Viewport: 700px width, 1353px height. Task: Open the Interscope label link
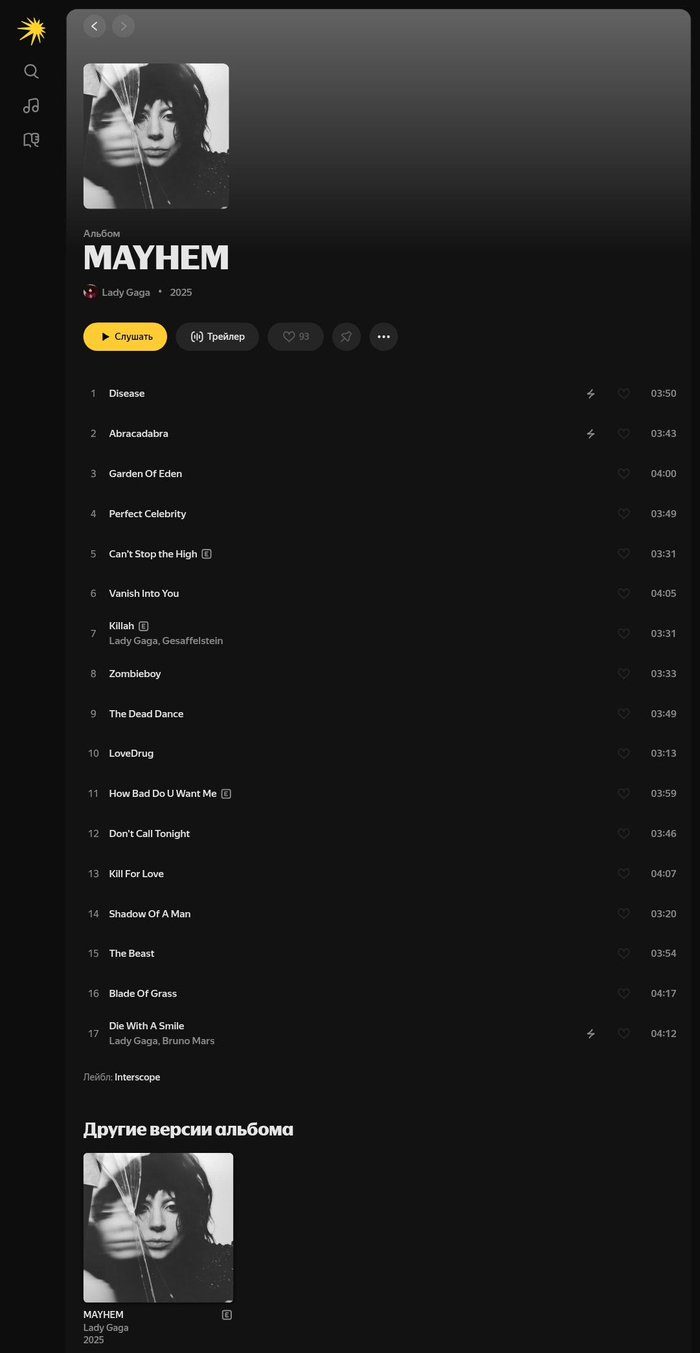point(137,1077)
